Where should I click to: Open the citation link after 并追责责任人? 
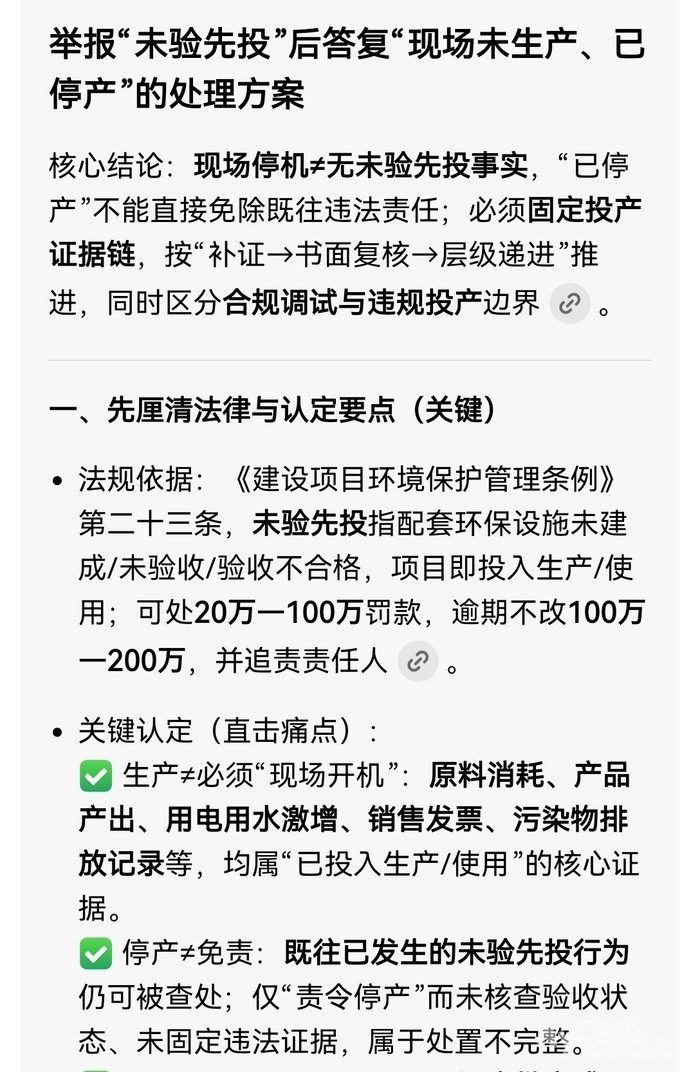pyautogui.click(x=418, y=661)
